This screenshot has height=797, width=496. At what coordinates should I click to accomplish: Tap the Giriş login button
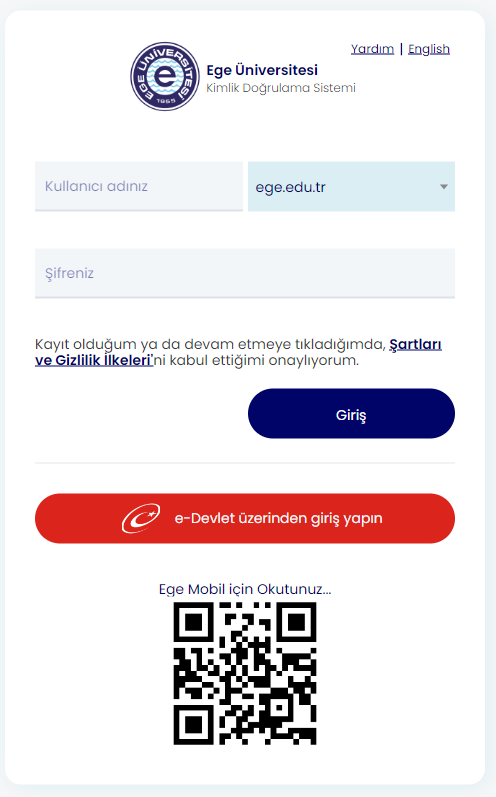tap(351, 414)
